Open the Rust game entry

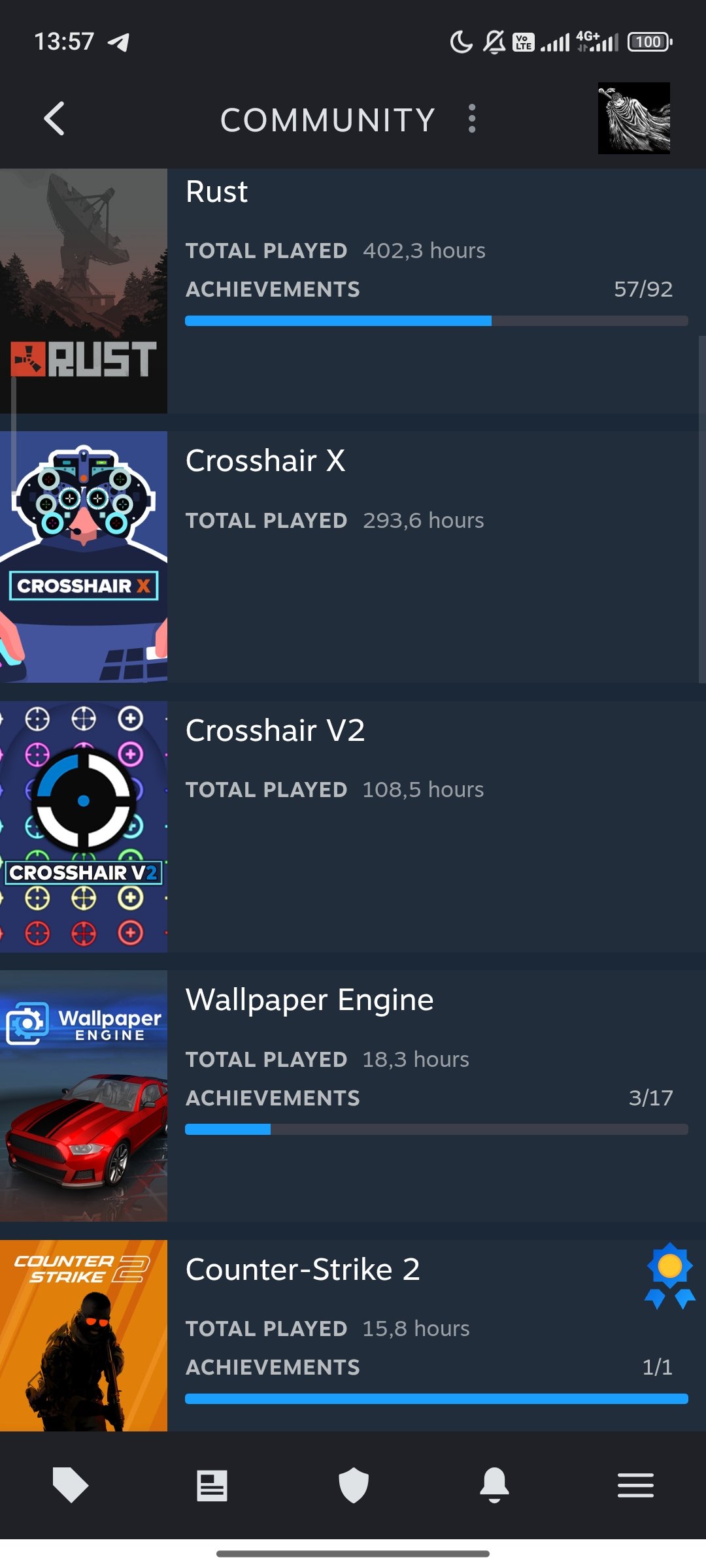click(x=216, y=192)
